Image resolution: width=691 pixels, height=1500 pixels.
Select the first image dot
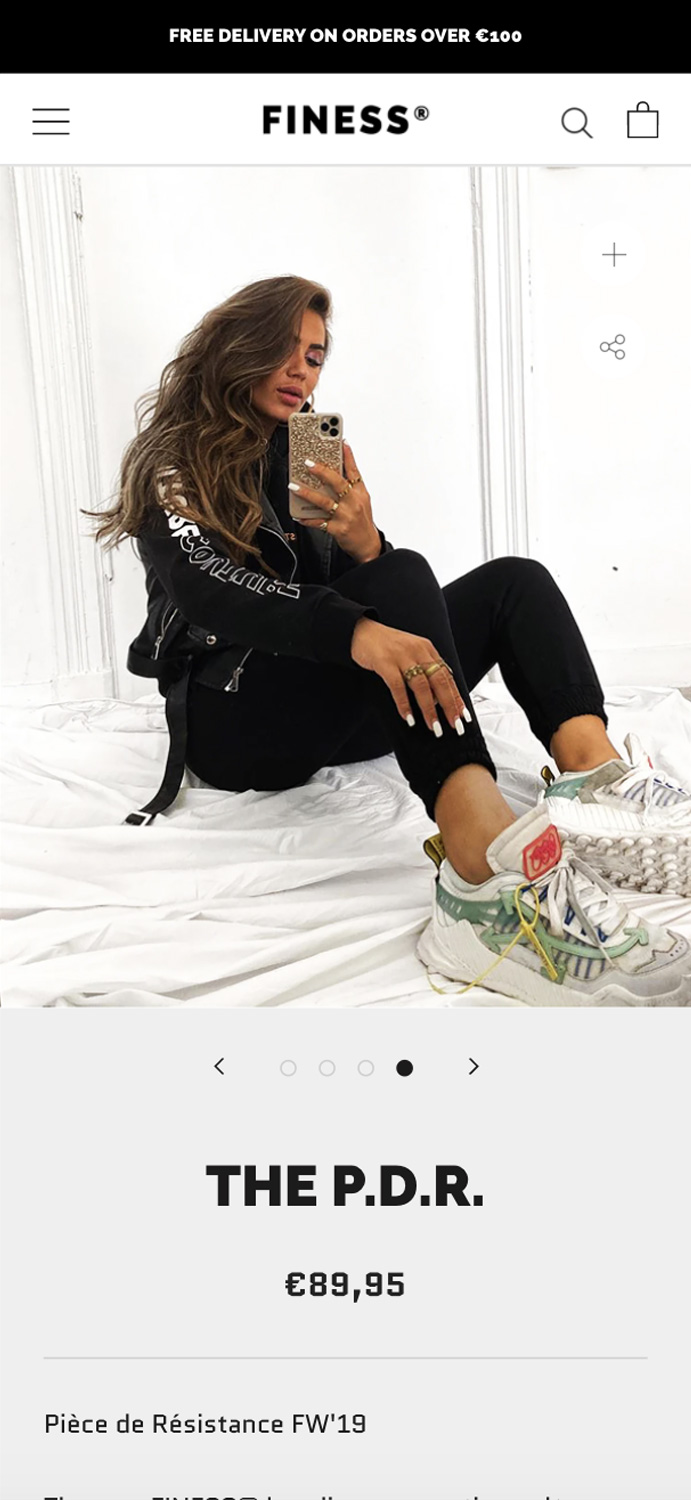(x=288, y=1068)
